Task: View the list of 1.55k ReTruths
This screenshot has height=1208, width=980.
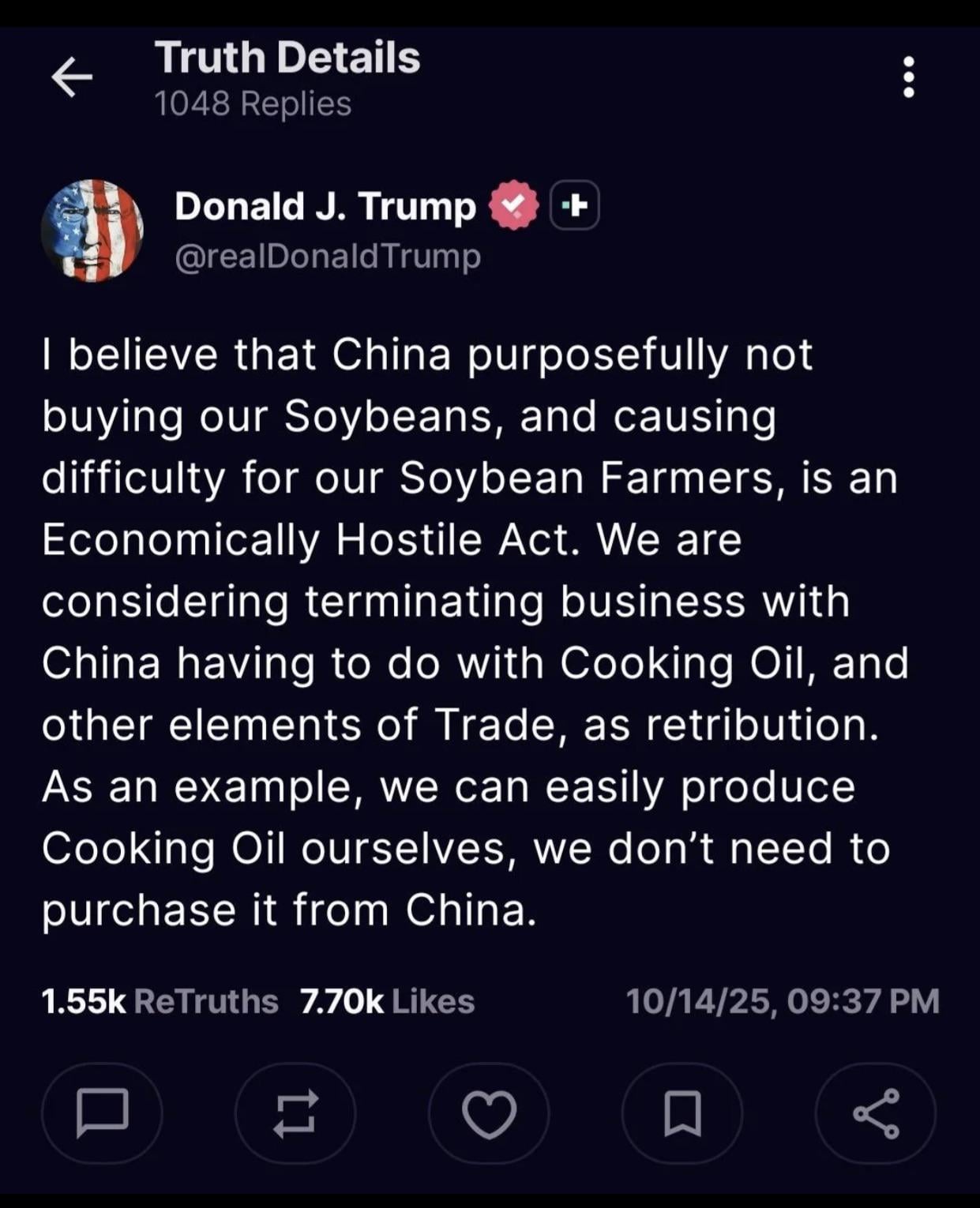Action: [160, 1001]
